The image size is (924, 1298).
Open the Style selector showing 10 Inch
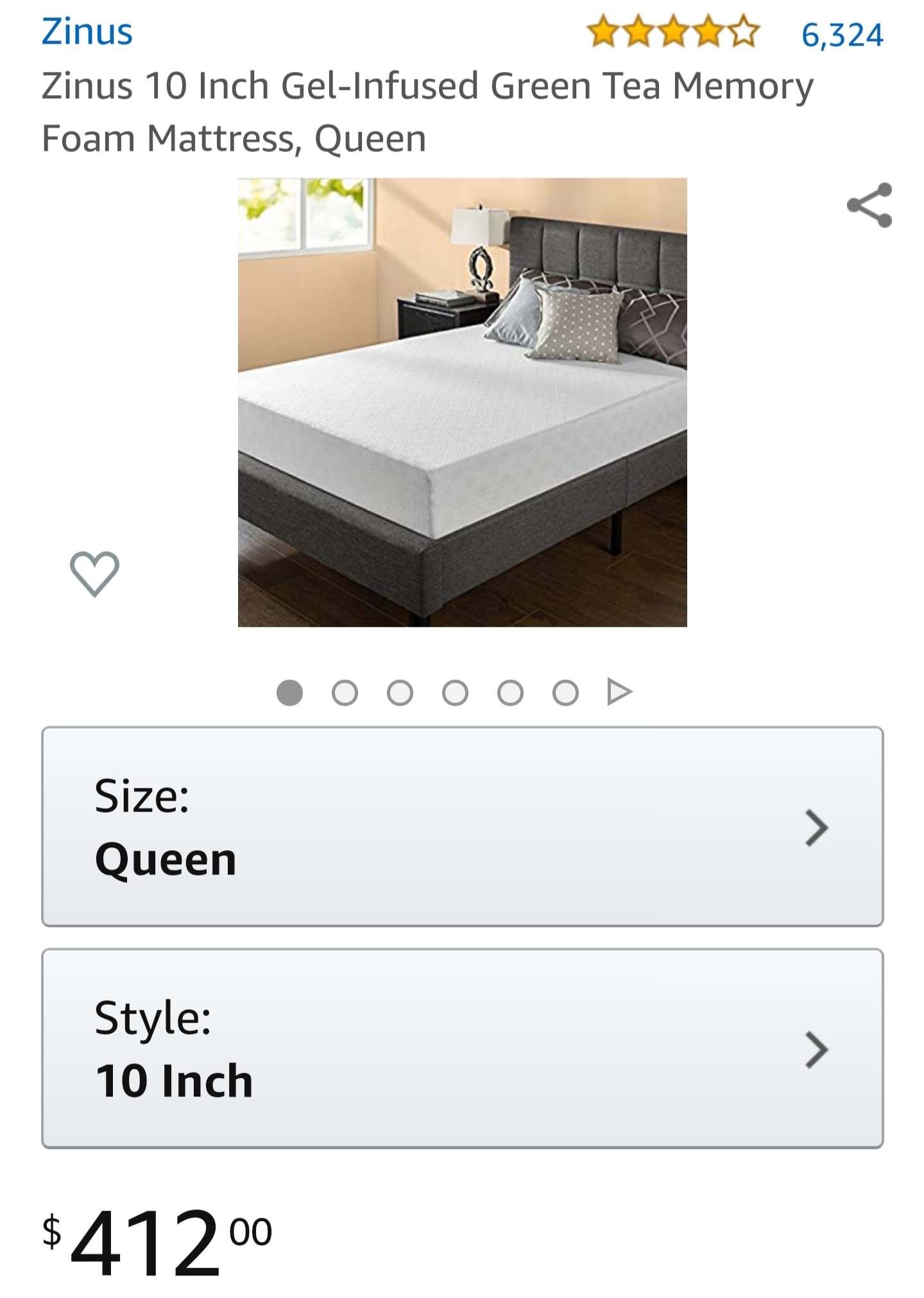pyautogui.click(x=462, y=1048)
